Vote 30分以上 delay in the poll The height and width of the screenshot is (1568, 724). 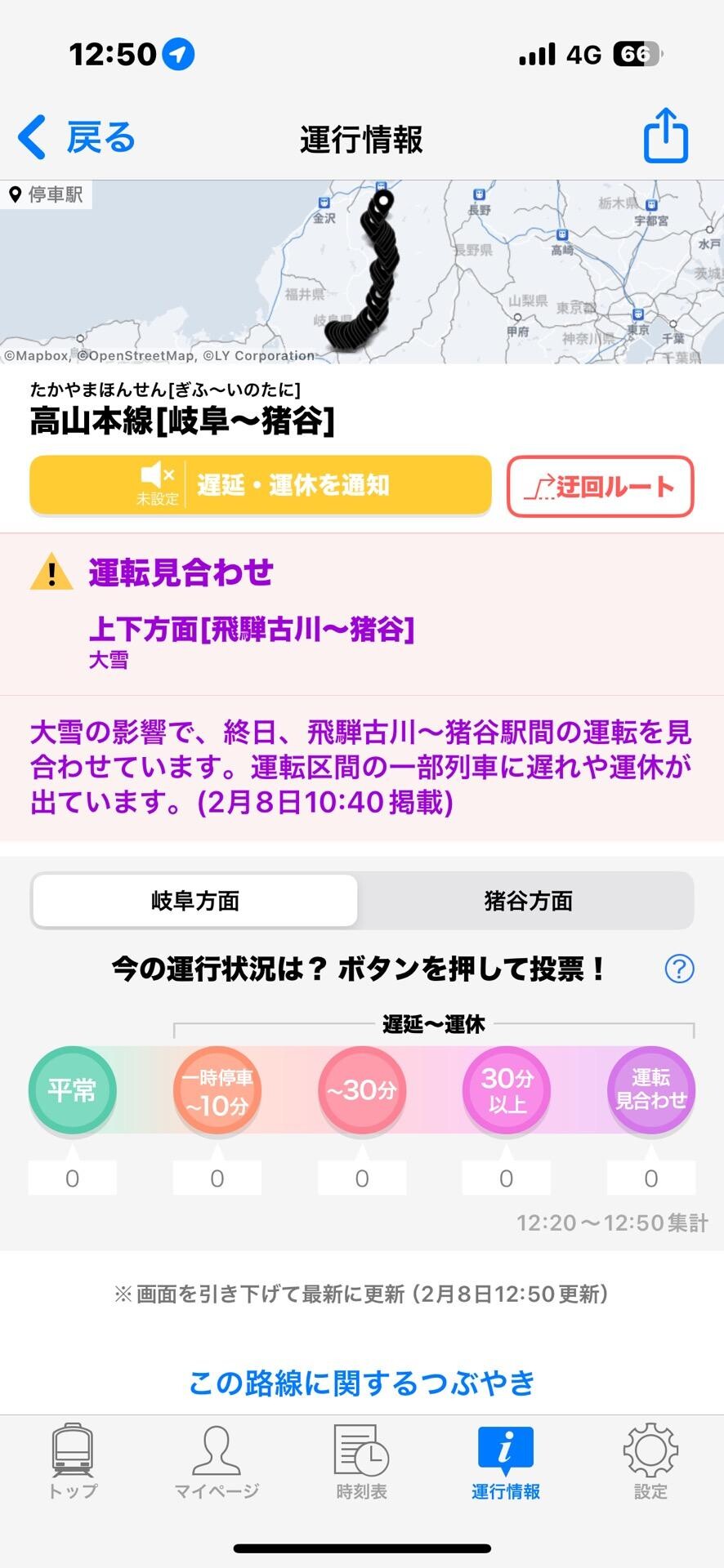(x=506, y=1090)
